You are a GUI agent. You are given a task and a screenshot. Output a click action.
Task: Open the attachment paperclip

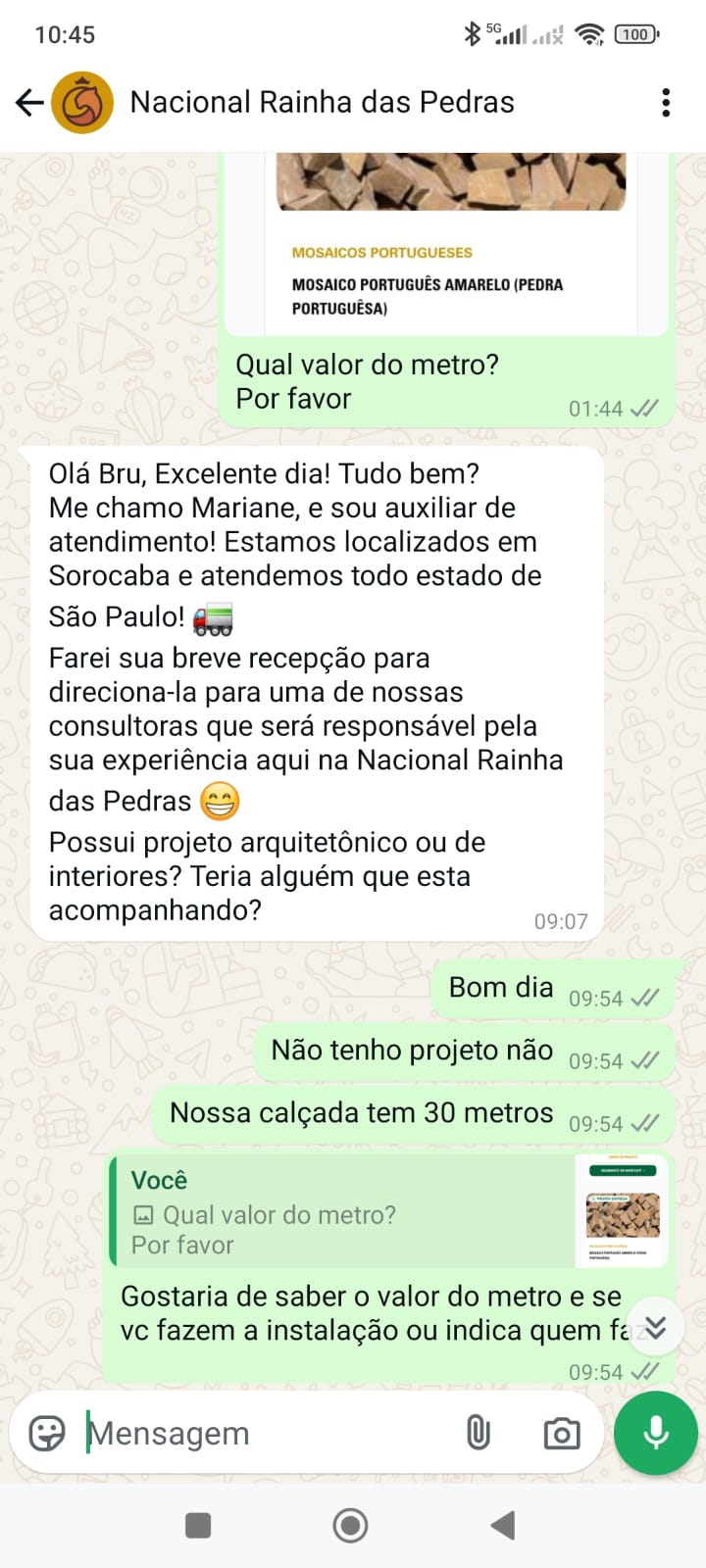coord(477,1433)
